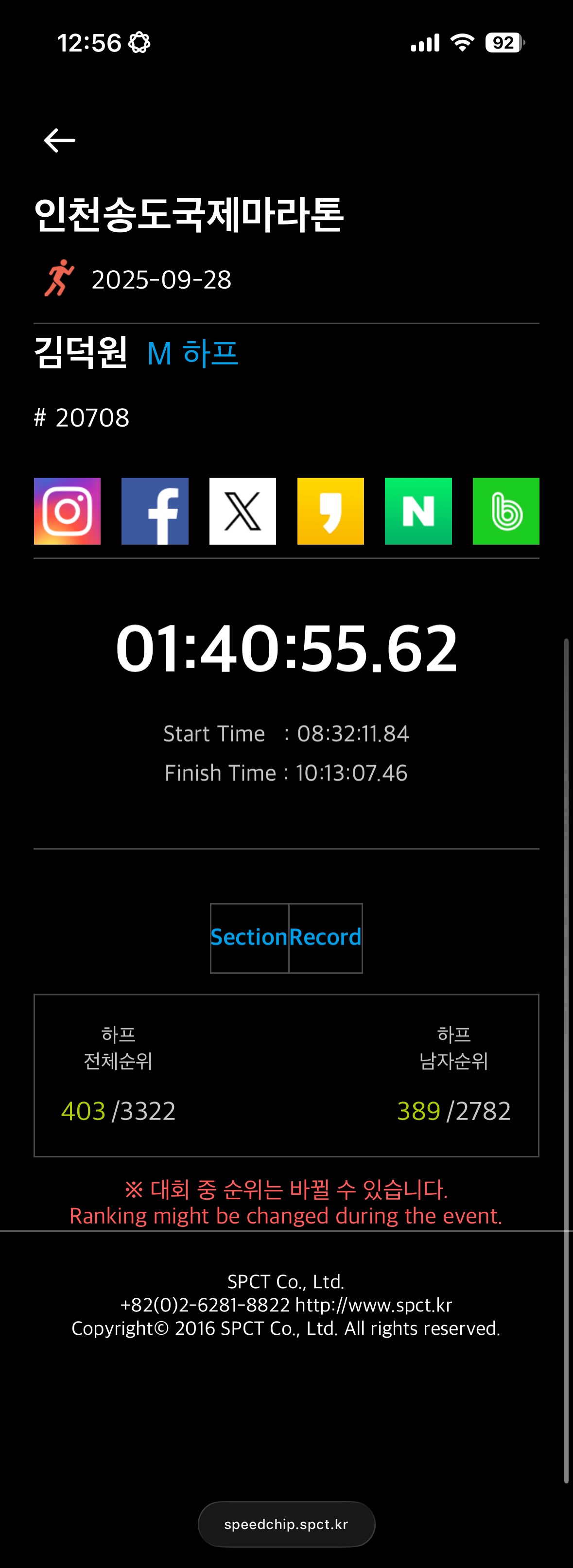
Task: Share to Naver with the N icon
Action: pyautogui.click(x=418, y=511)
